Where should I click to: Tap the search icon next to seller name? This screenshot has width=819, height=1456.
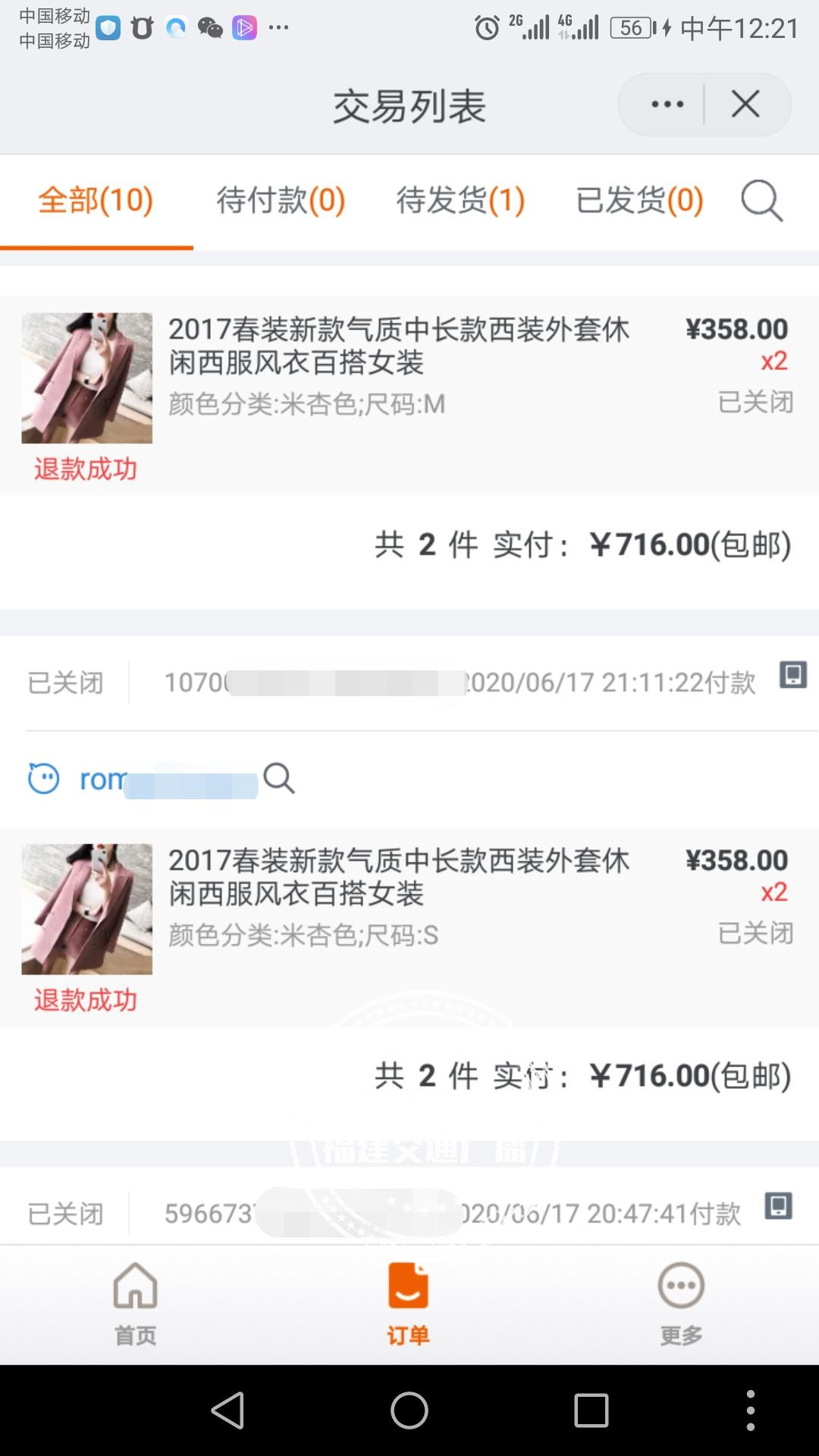point(281,779)
